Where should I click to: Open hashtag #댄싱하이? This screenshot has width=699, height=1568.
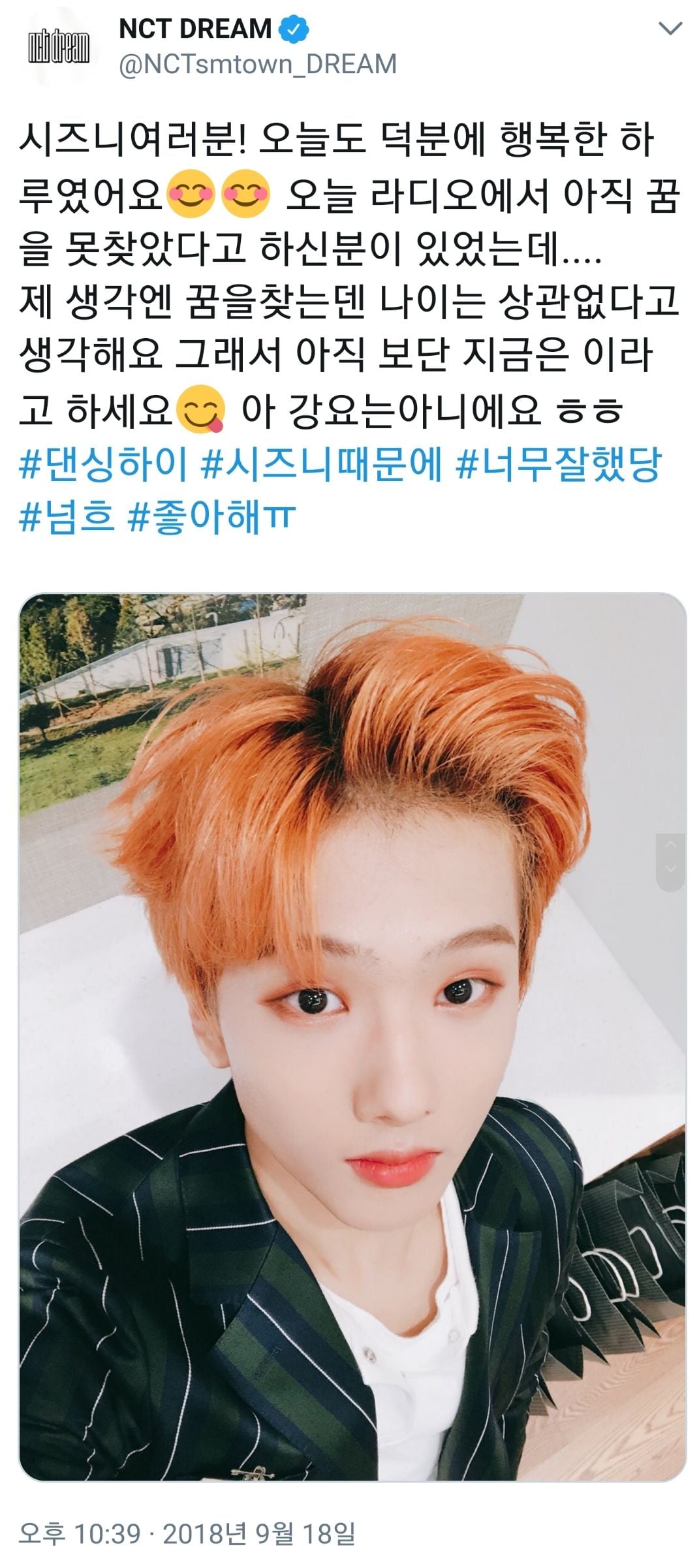pos(103,465)
